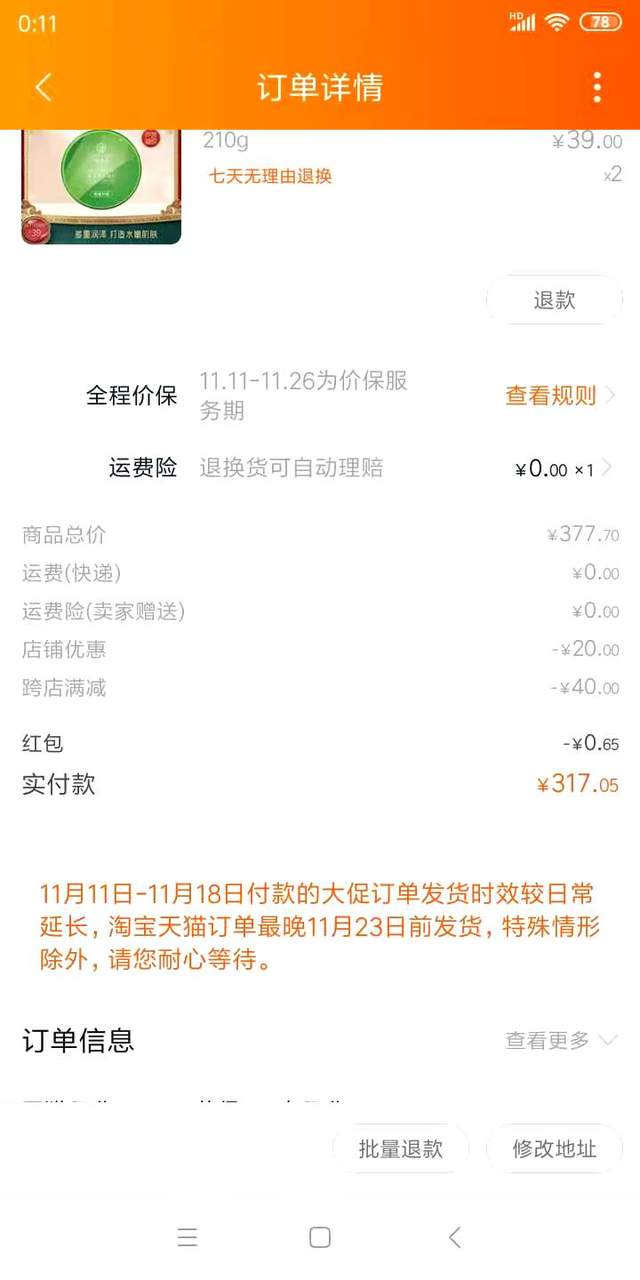The image size is (640, 1280).
Task: Tap the 退款 refund button
Action: [554, 300]
